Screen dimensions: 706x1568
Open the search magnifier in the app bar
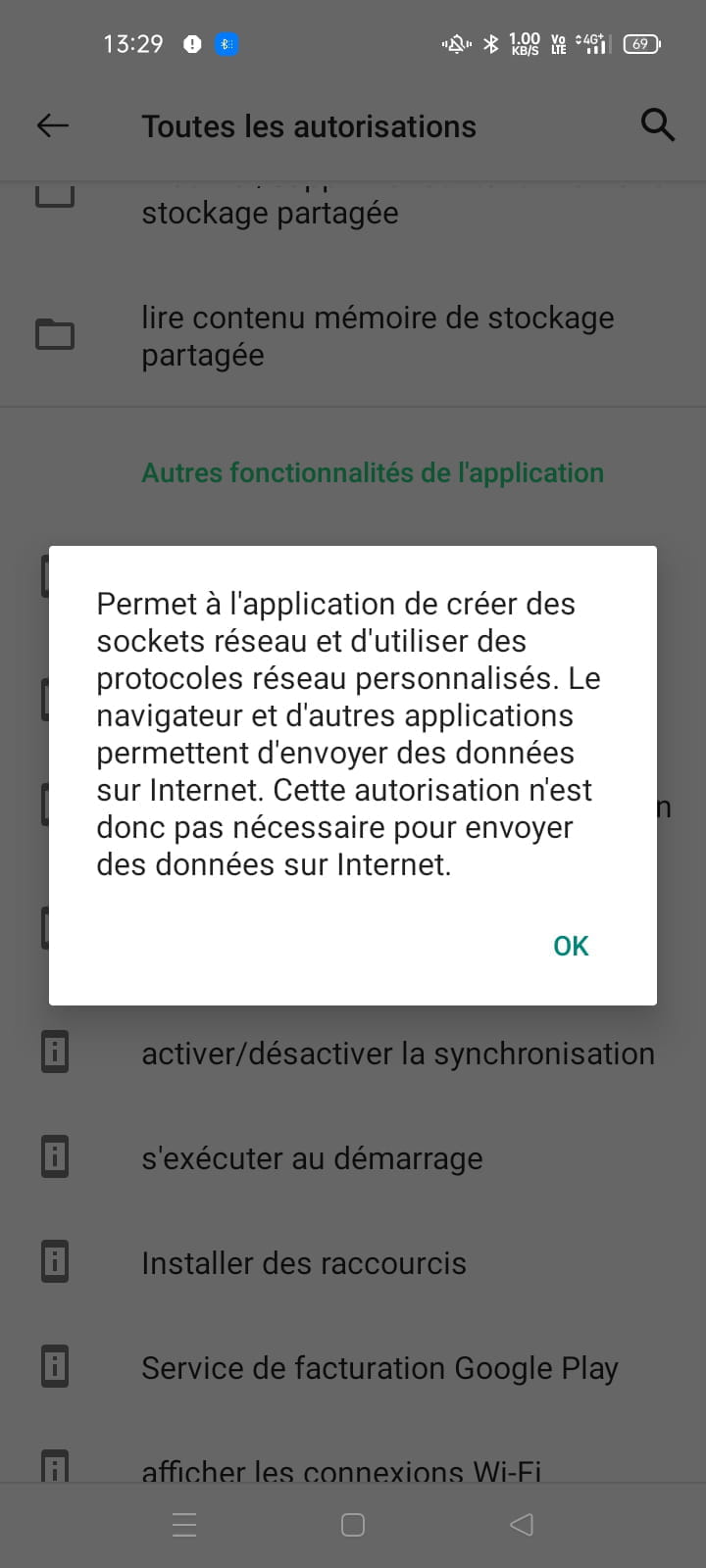pyautogui.click(x=657, y=125)
